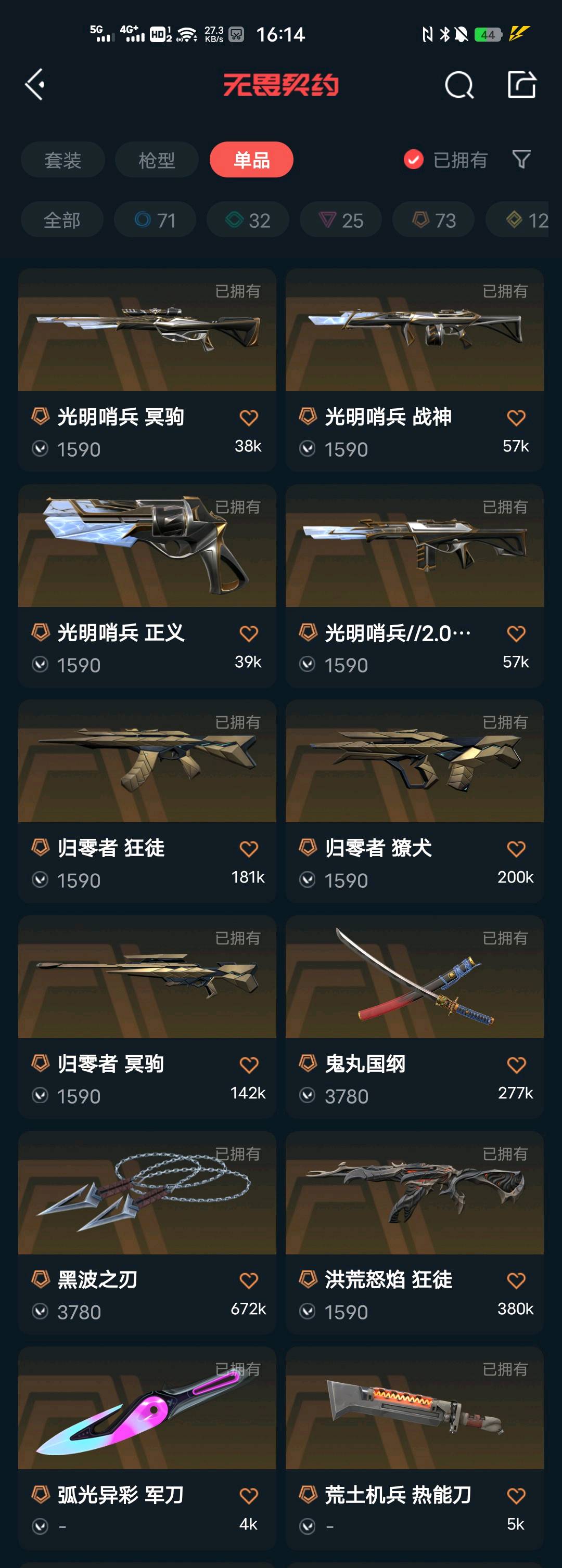
Task: Filter by the chip showing 32
Action: pos(248,220)
